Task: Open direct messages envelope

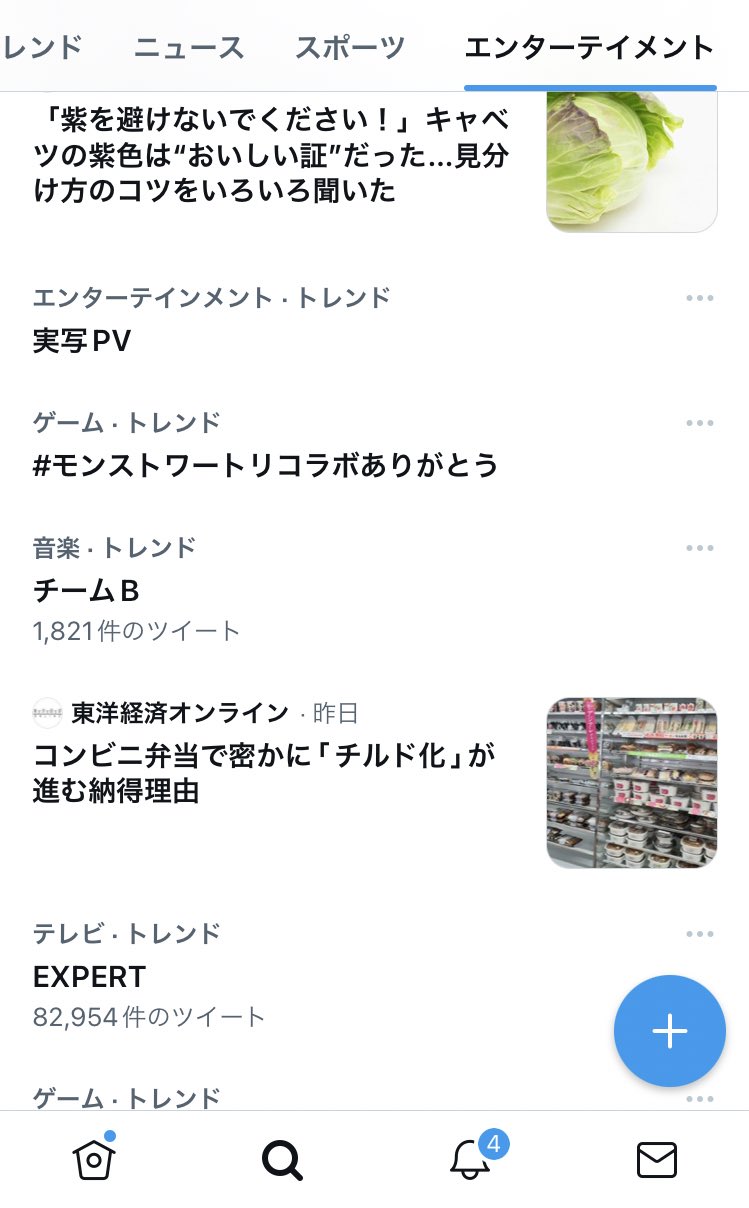Action: click(657, 1160)
